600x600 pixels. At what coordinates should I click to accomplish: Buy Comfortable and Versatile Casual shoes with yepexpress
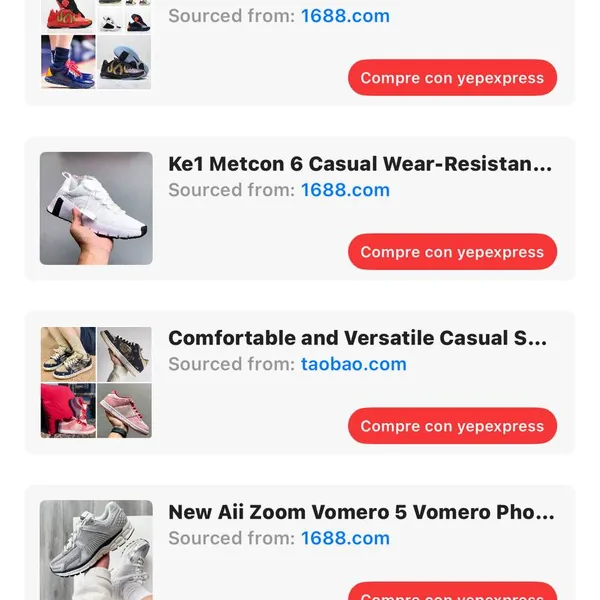click(x=452, y=426)
